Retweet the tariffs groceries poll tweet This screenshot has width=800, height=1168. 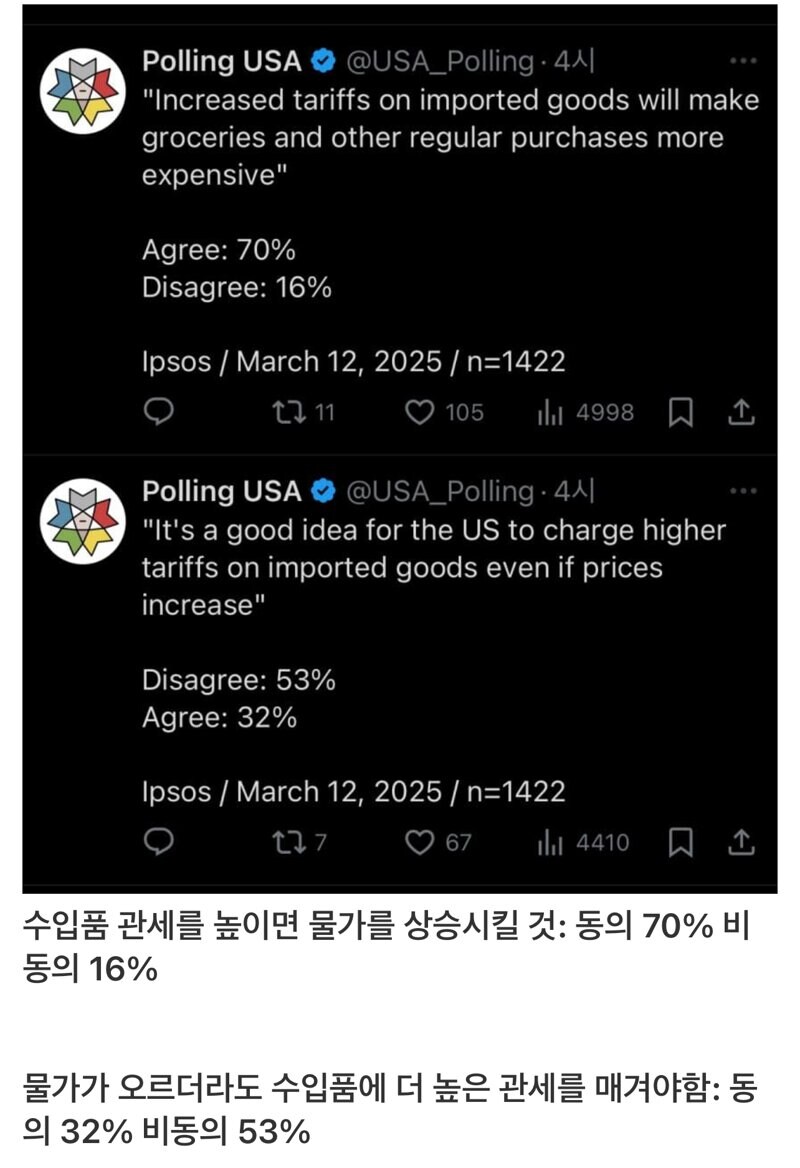[289, 409]
